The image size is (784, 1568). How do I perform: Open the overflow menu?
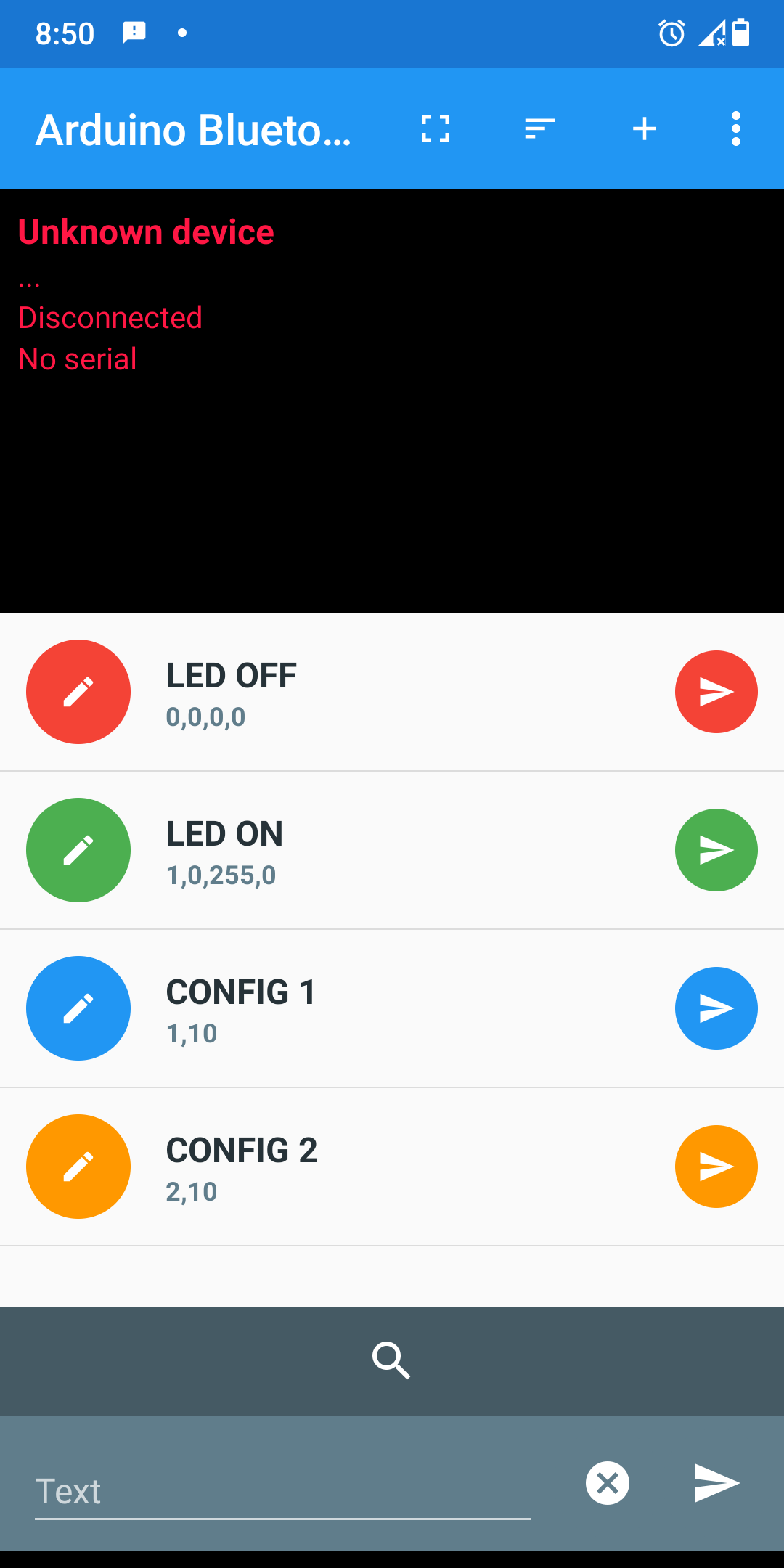(736, 129)
